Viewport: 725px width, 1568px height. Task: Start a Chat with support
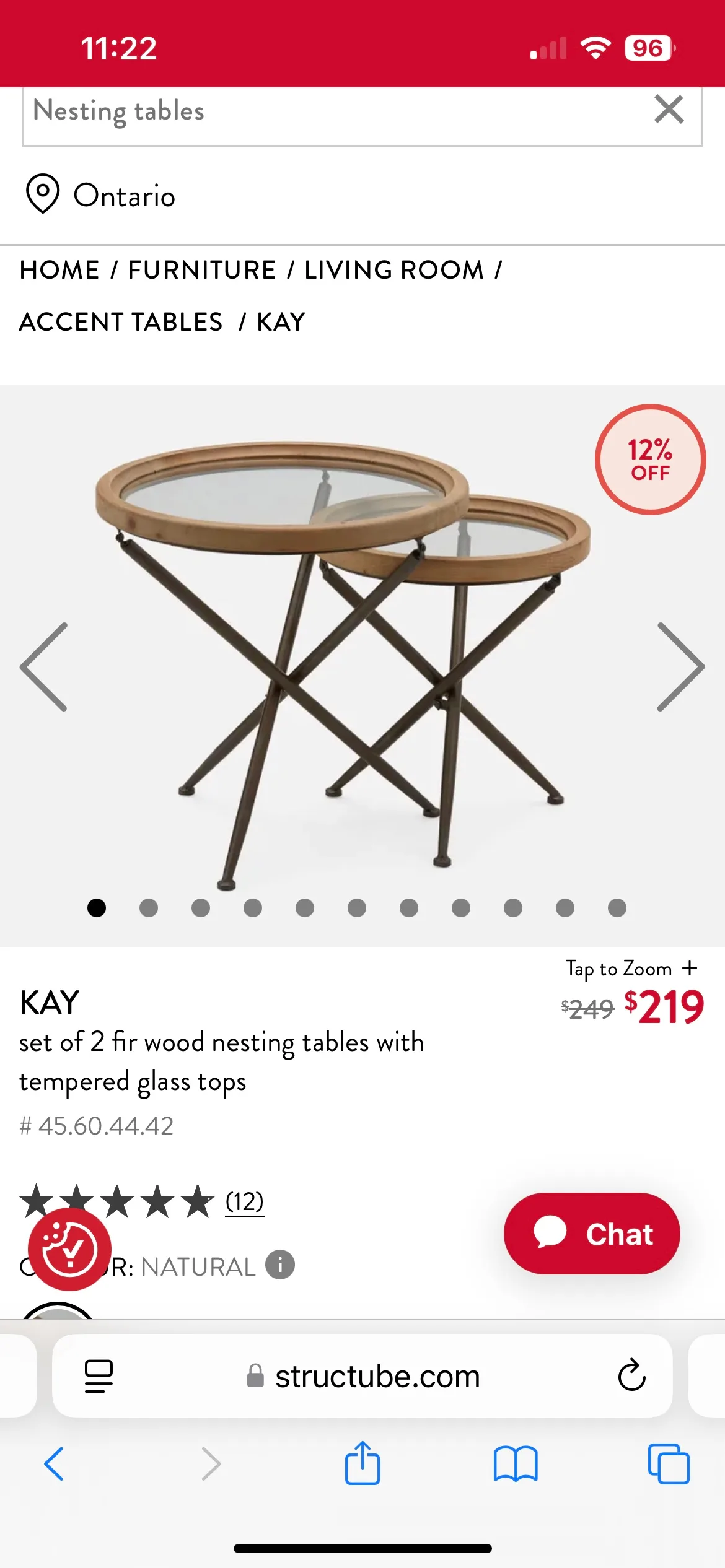[x=592, y=1234]
